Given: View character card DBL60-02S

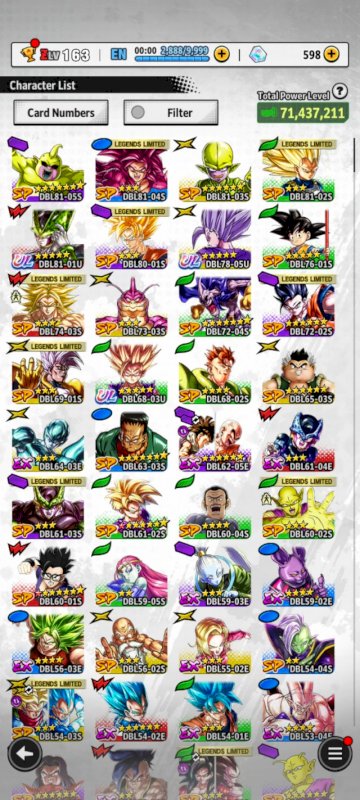Looking at the screenshot, I should 298,507.
